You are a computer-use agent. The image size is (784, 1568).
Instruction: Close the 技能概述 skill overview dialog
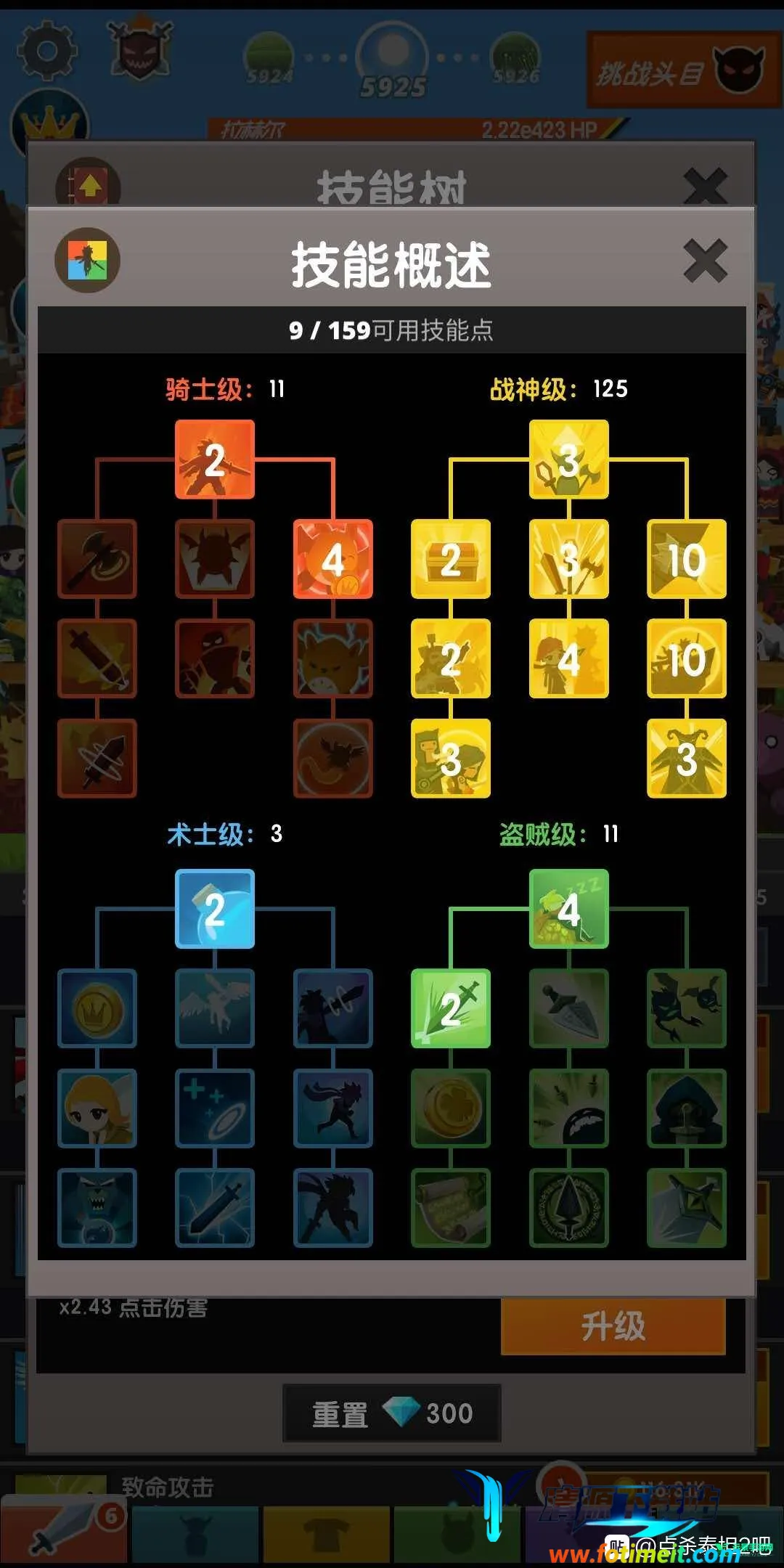704,261
